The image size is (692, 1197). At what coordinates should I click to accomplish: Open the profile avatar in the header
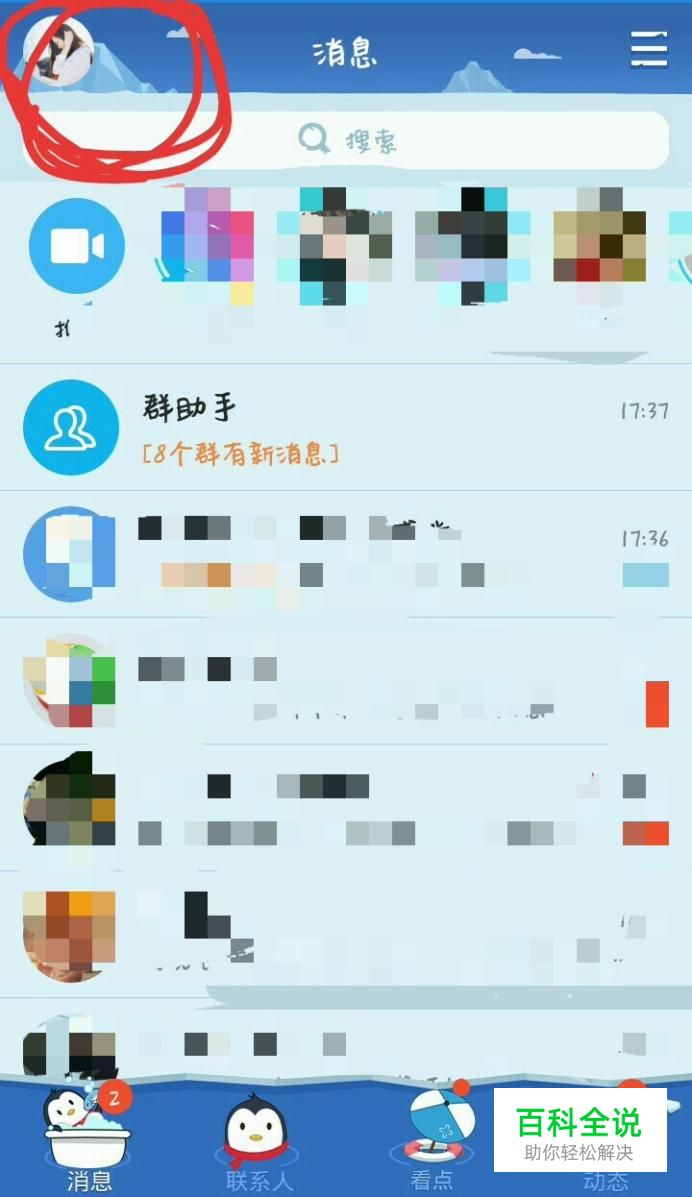coord(58,52)
